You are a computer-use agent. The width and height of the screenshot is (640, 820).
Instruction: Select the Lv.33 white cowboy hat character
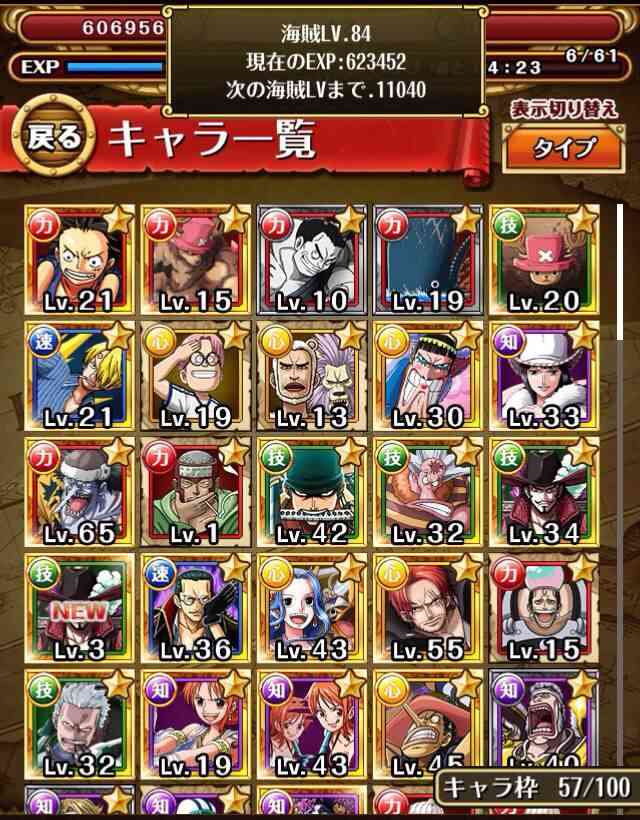(x=544, y=376)
